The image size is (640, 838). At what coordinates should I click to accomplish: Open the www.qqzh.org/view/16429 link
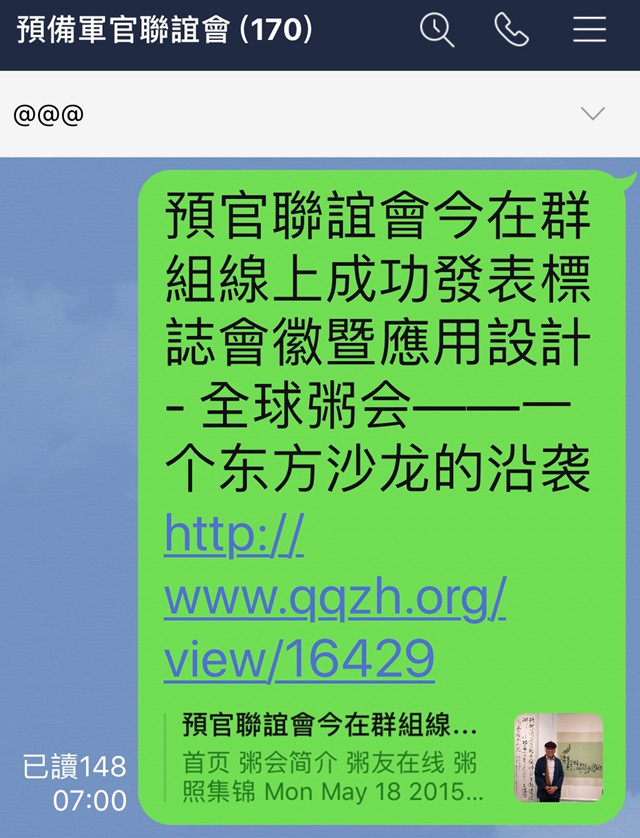334,599
